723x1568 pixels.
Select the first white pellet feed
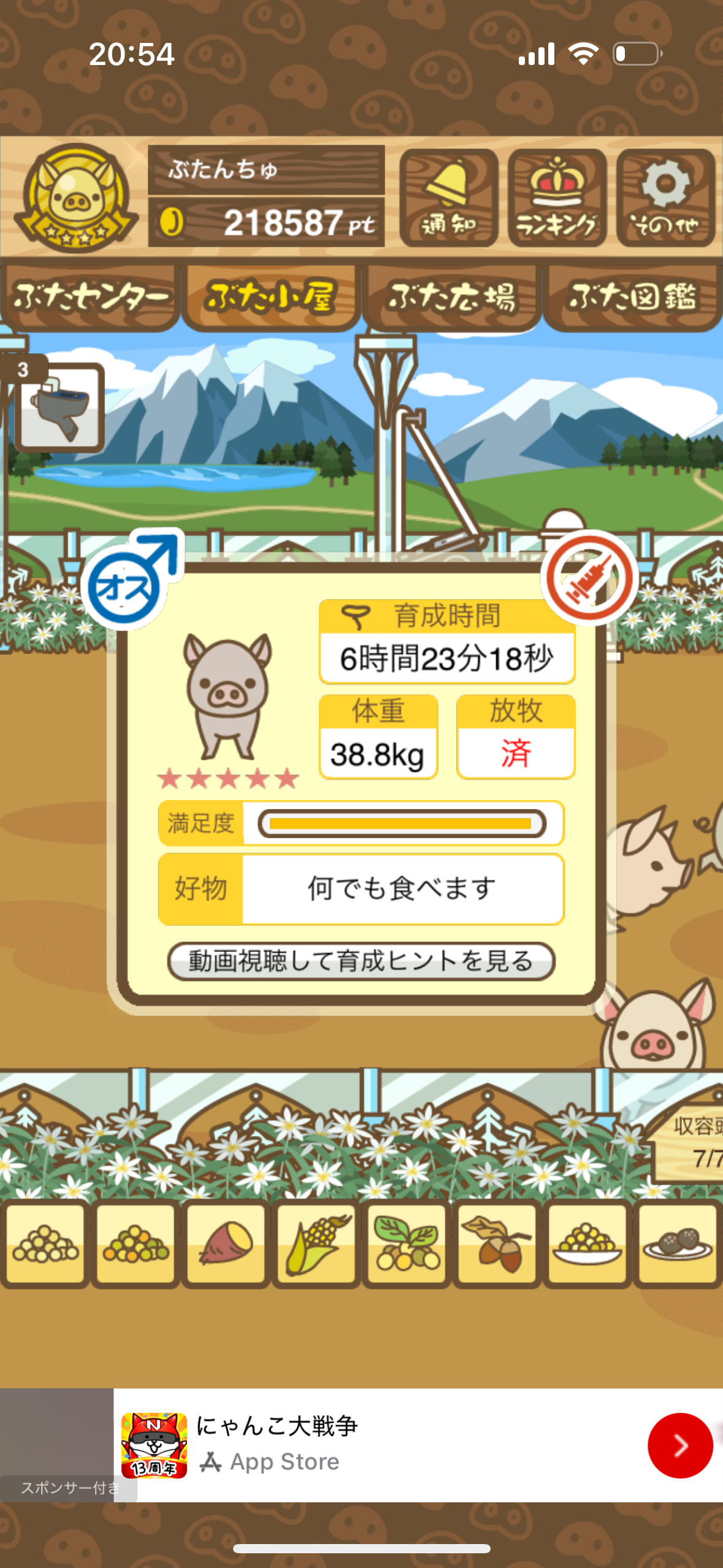point(45,1243)
